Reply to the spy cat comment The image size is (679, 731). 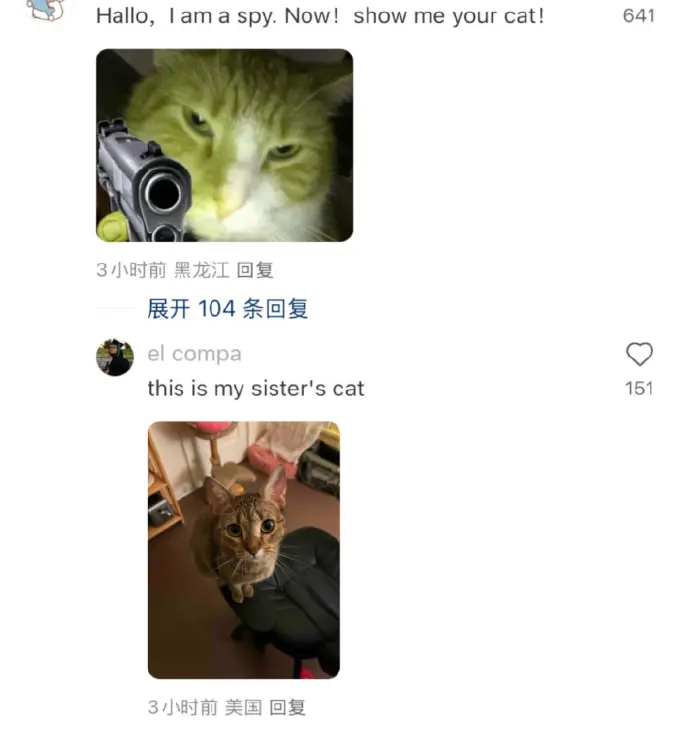tap(255, 270)
